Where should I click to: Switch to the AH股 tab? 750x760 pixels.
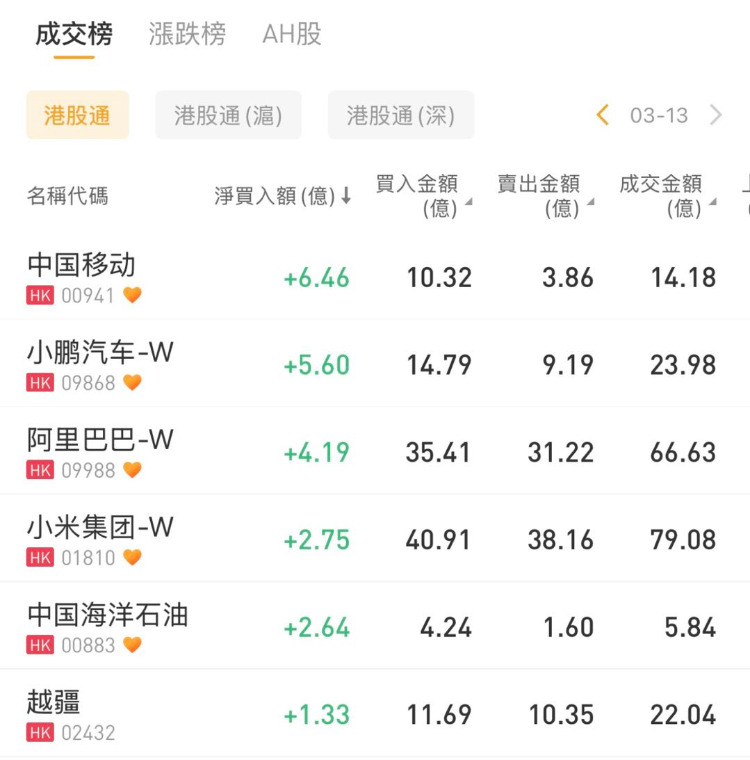point(292,34)
